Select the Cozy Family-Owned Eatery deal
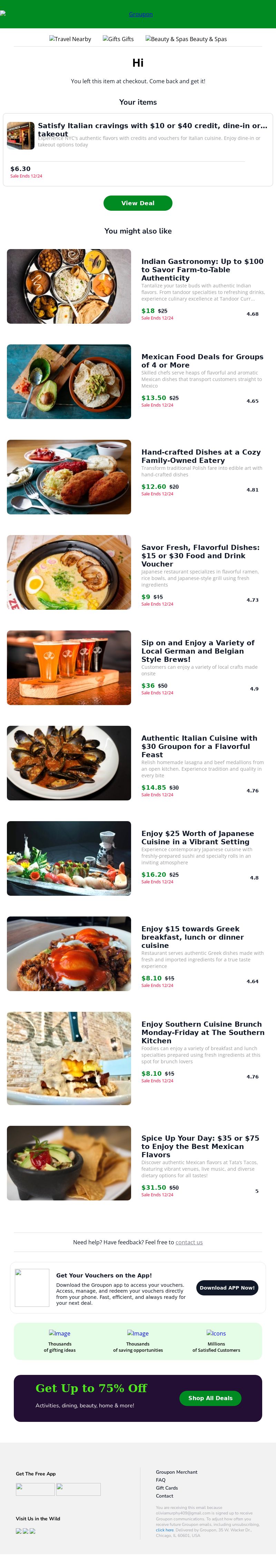The image size is (276, 1568). [201, 456]
